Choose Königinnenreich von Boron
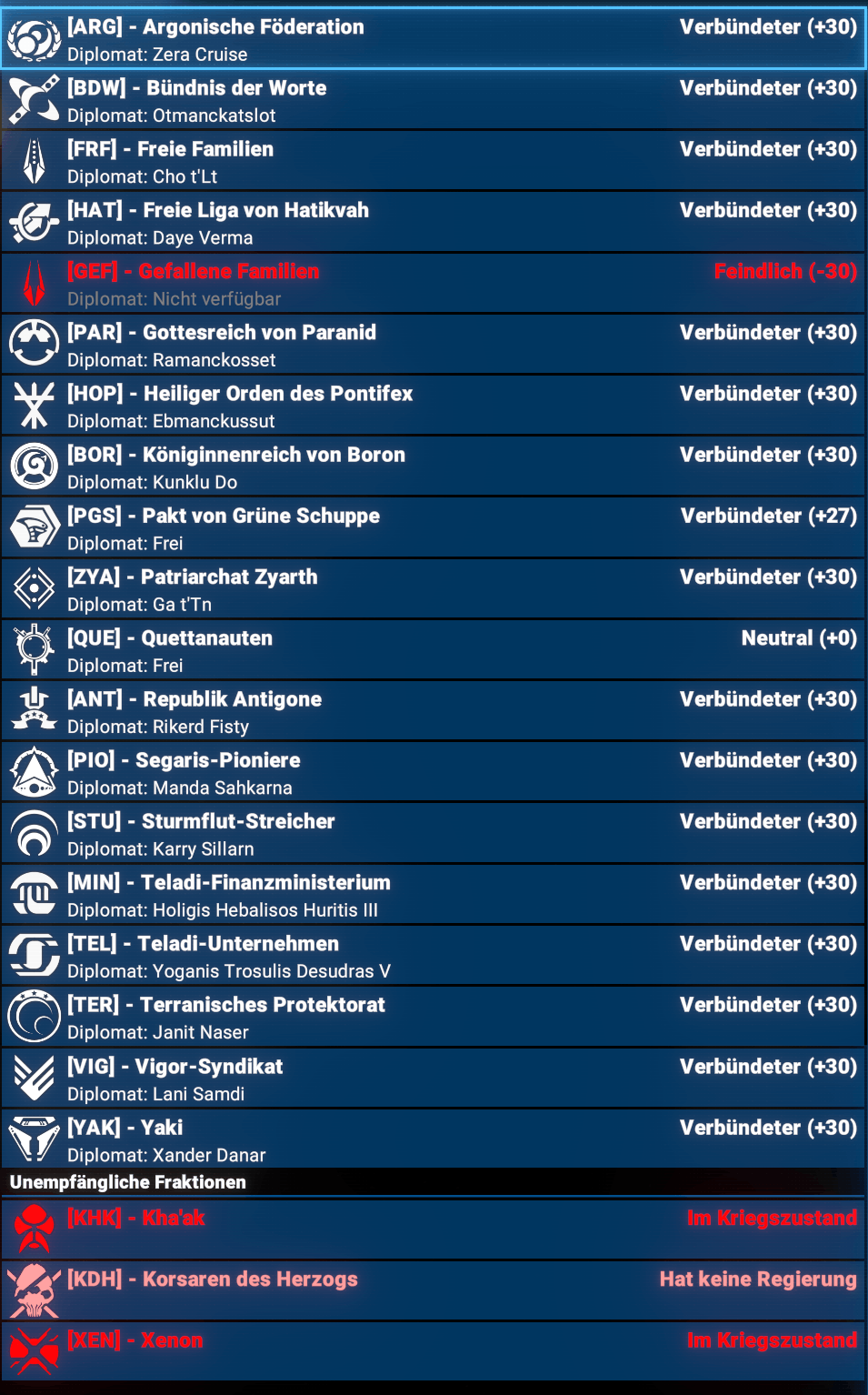868x1395 pixels. 434,467
